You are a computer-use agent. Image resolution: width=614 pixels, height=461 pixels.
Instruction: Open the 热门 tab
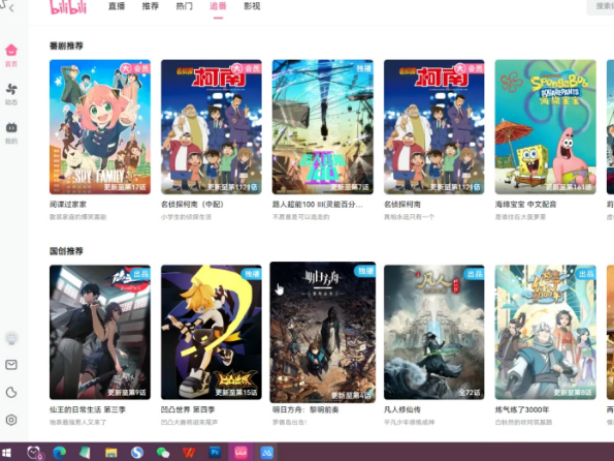184,6
